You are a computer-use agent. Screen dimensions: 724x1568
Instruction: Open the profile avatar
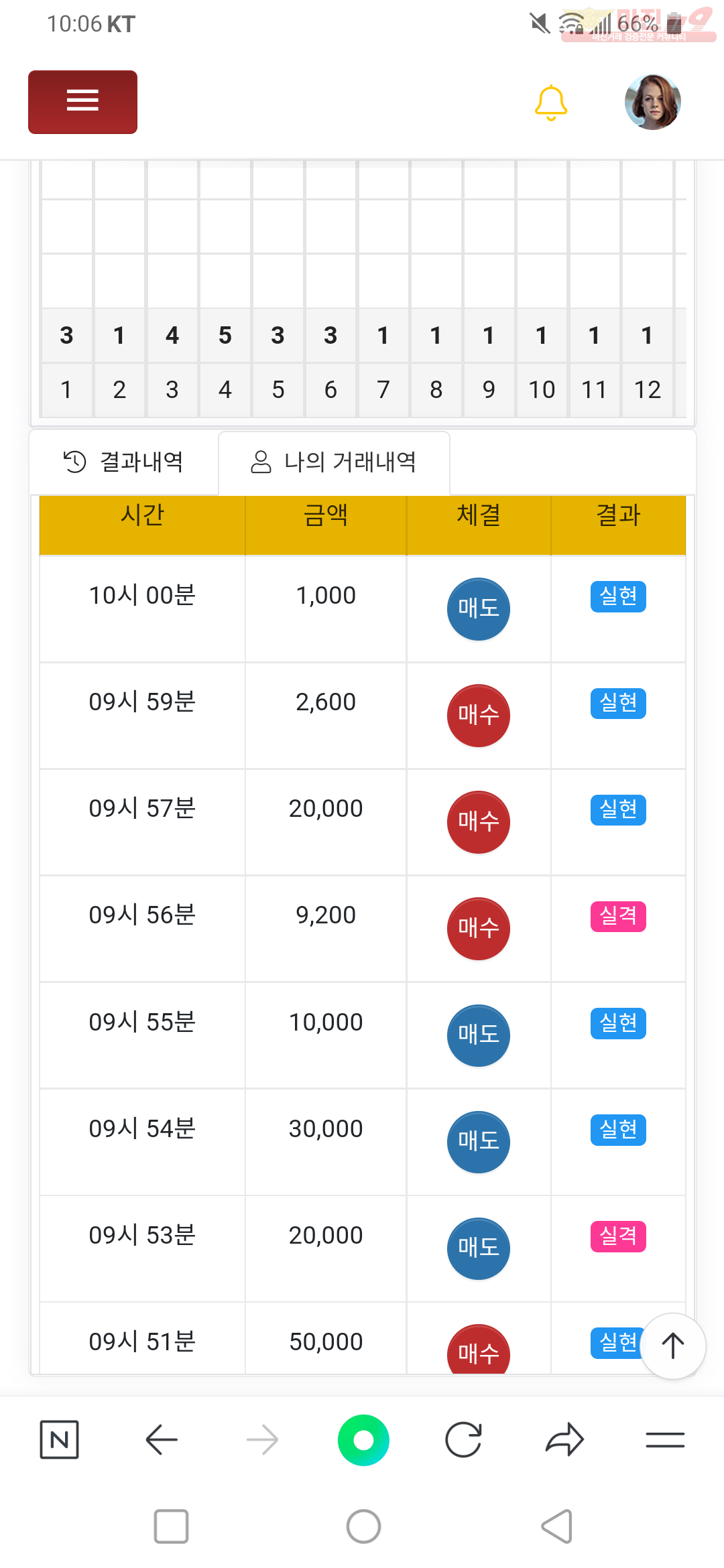[x=653, y=102]
